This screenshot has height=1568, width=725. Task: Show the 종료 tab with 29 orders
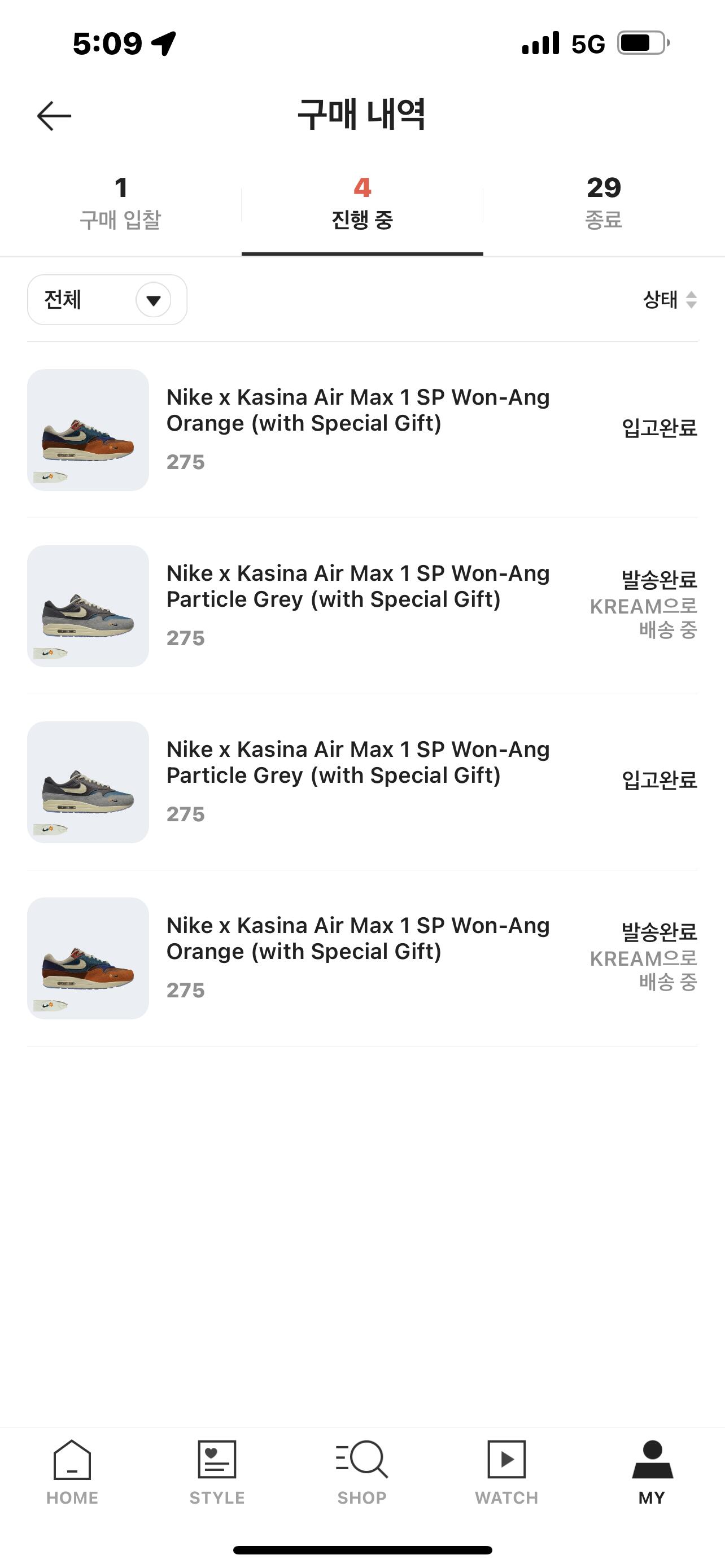click(603, 204)
